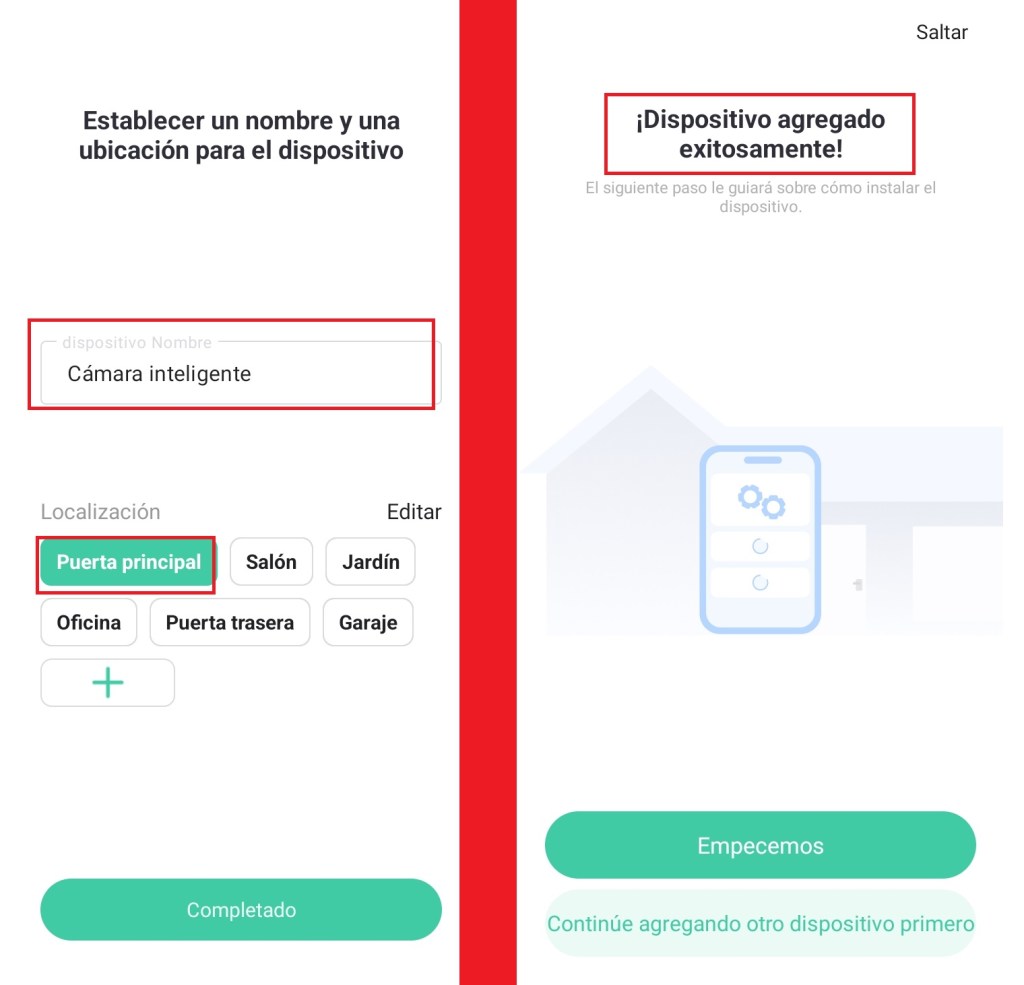This screenshot has height=985, width=1024.
Task: Choose Jardín as the location
Action: coord(370,562)
